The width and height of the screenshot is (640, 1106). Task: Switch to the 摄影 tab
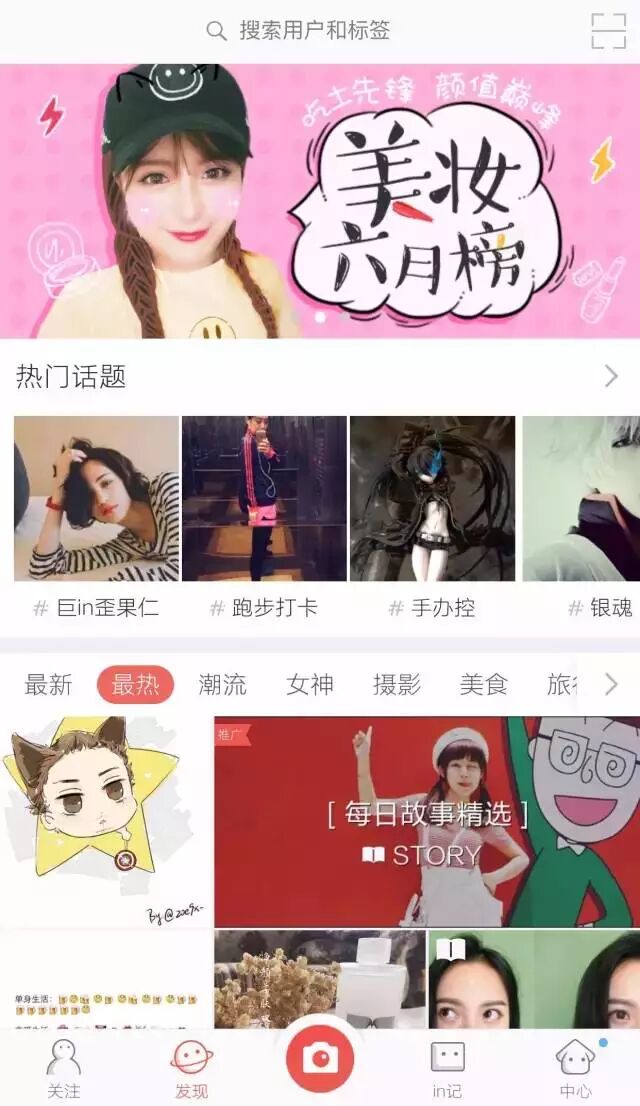[x=396, y=685]
